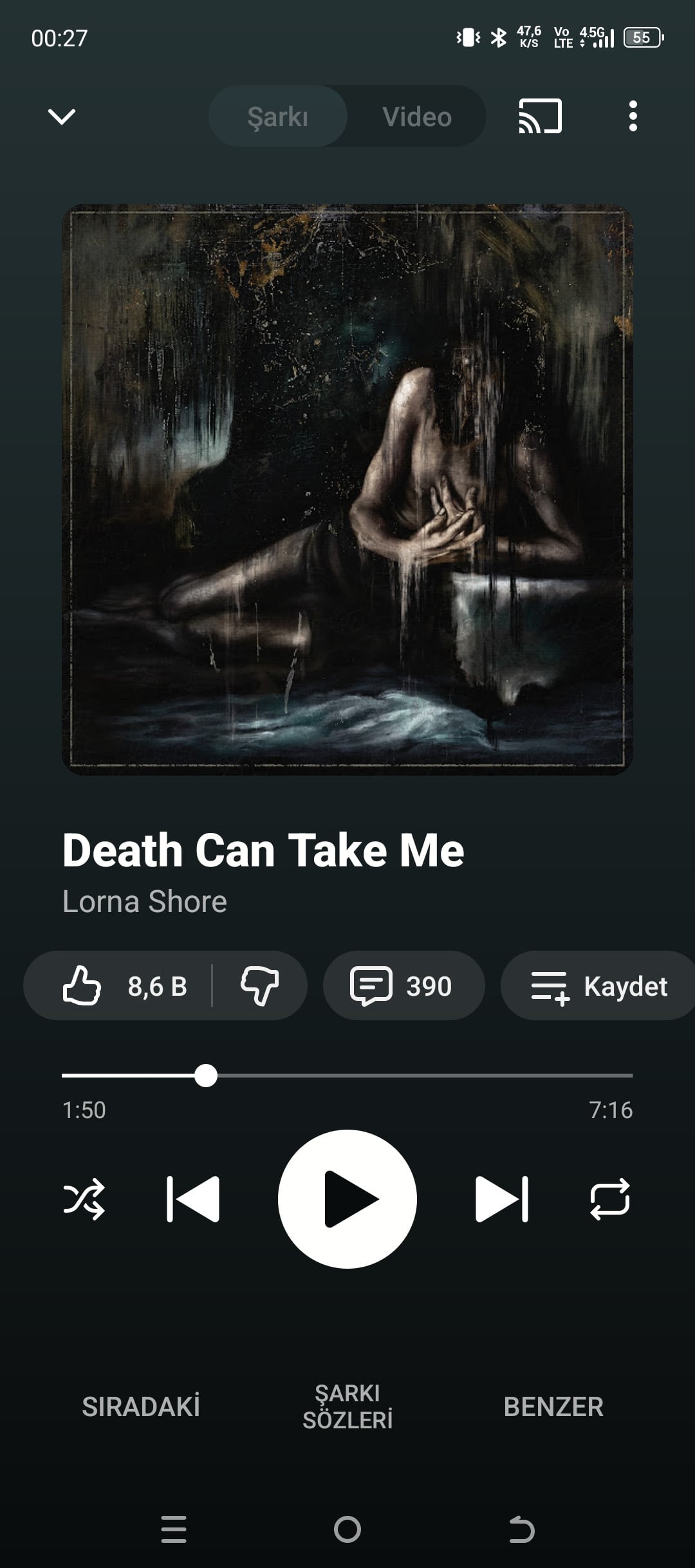Viewport: 695px width, 1568px height.
Task: Toggle repeat mode
Action: pos(610,1199)
